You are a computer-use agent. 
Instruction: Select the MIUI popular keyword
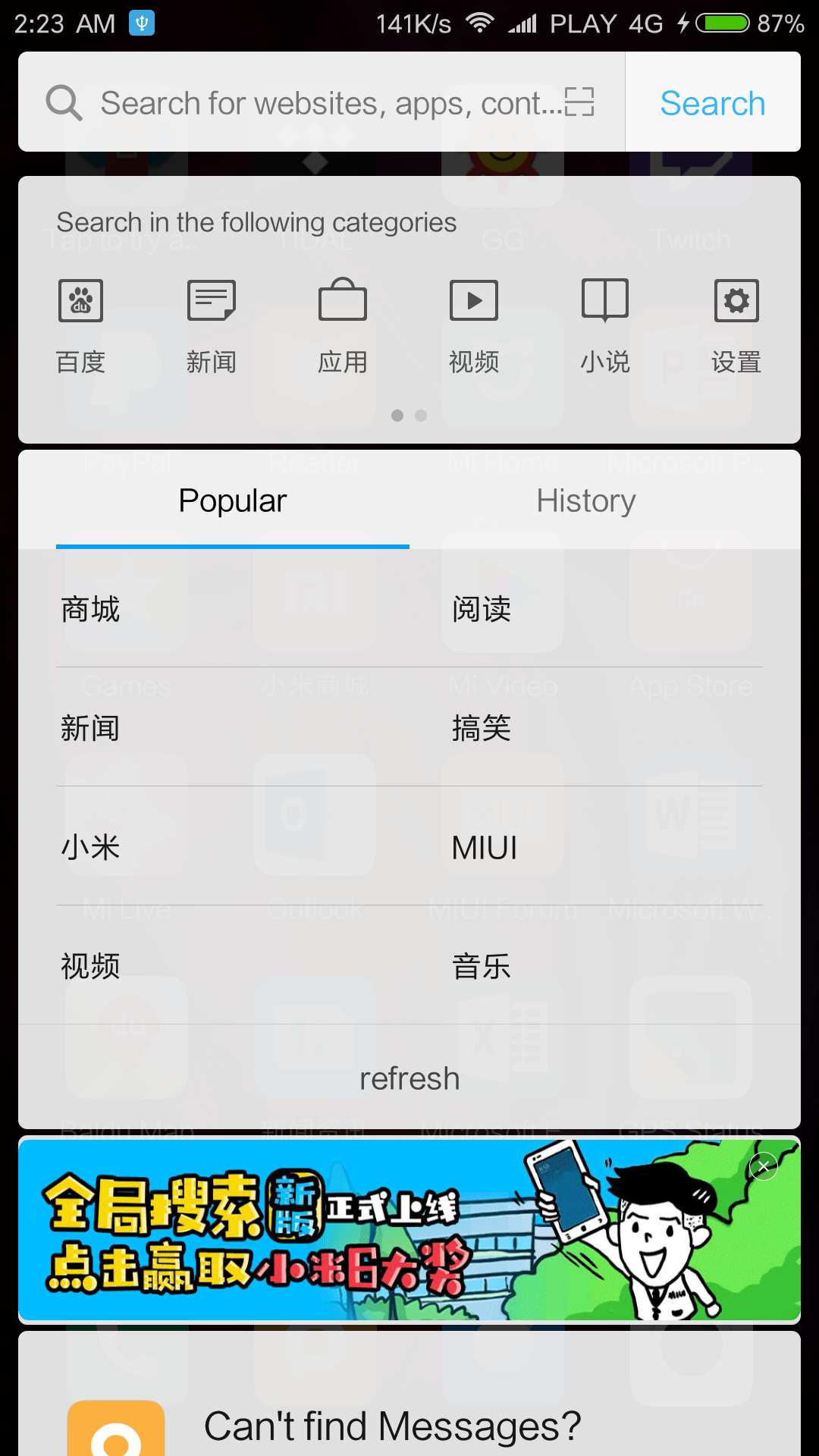point(485,847)
